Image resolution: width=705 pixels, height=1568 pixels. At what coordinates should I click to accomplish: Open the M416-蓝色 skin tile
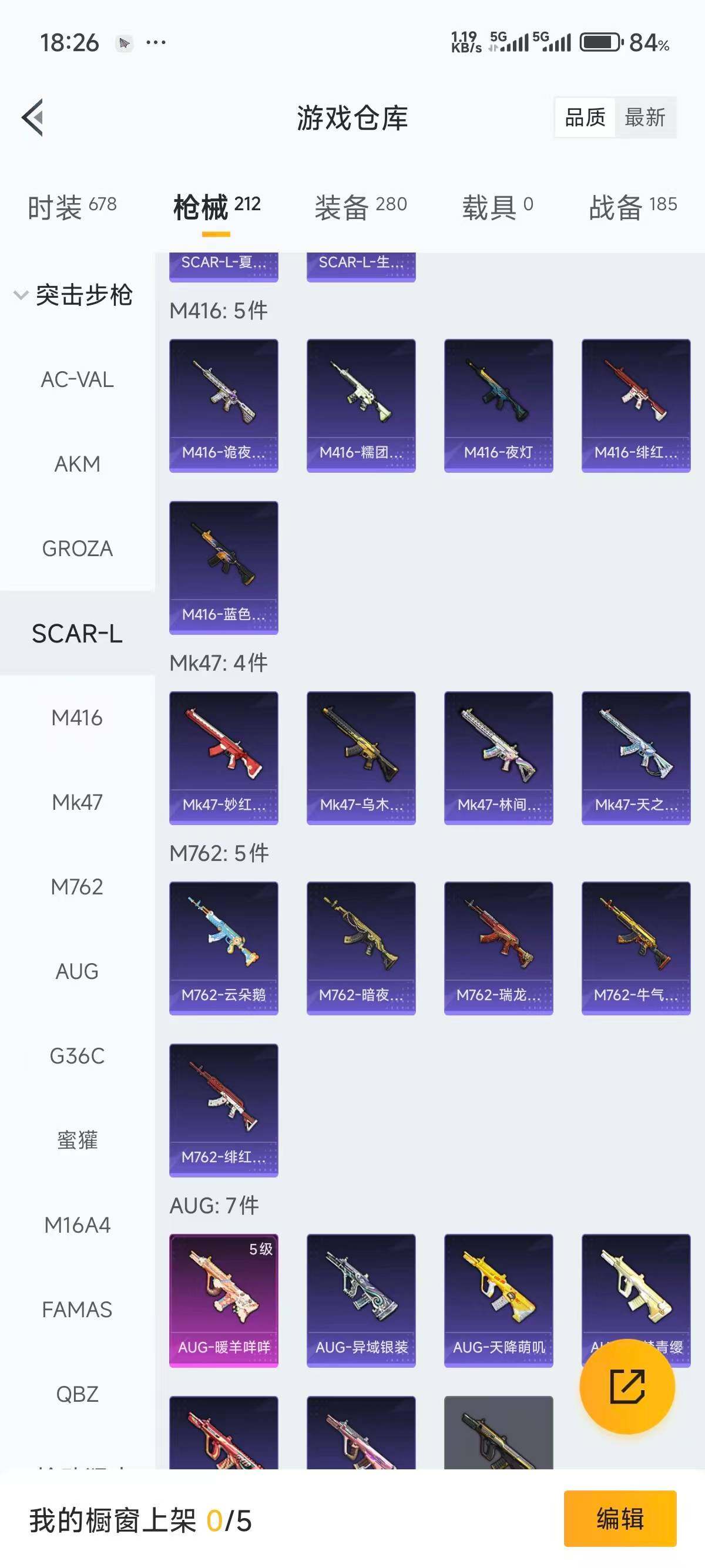(x=223, y=567)
